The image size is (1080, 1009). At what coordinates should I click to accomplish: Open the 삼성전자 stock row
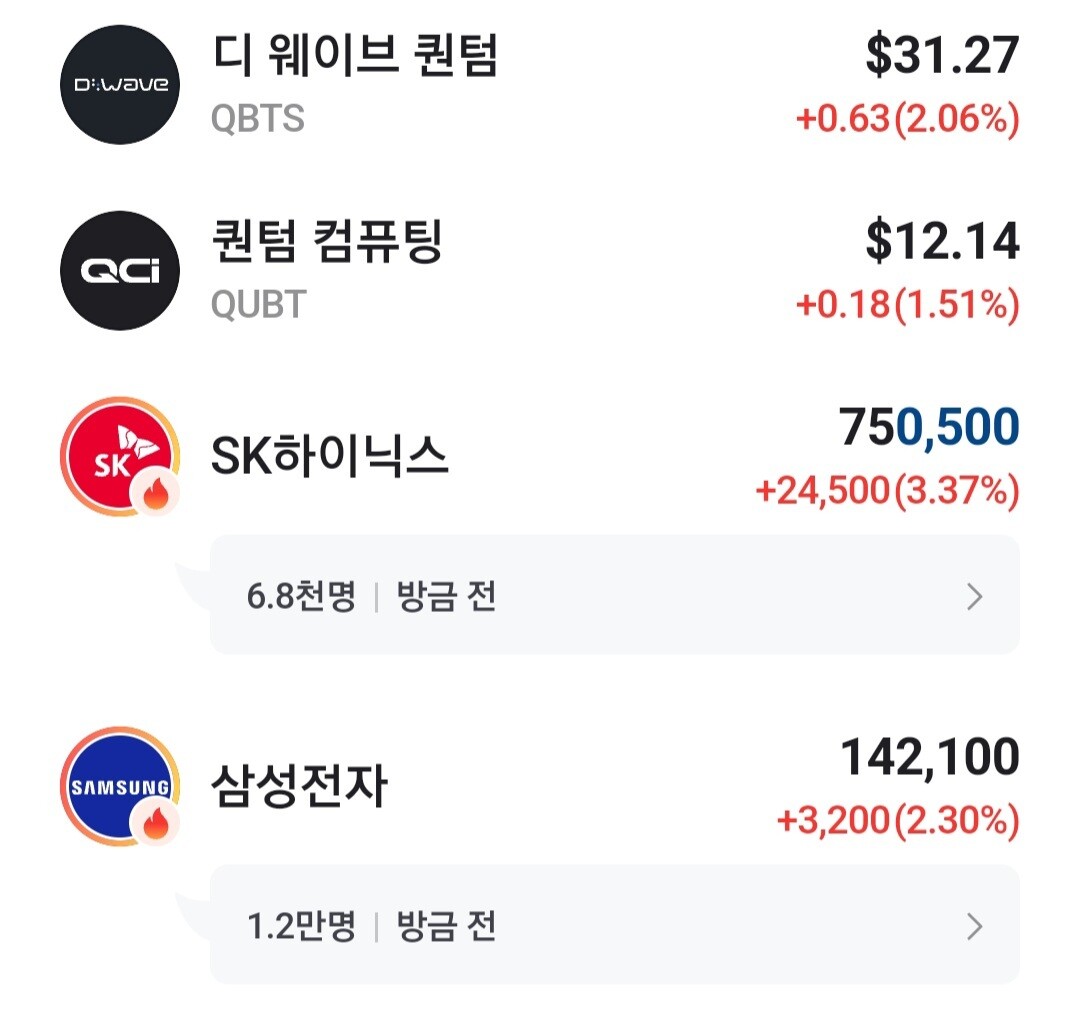coord(540,786)
